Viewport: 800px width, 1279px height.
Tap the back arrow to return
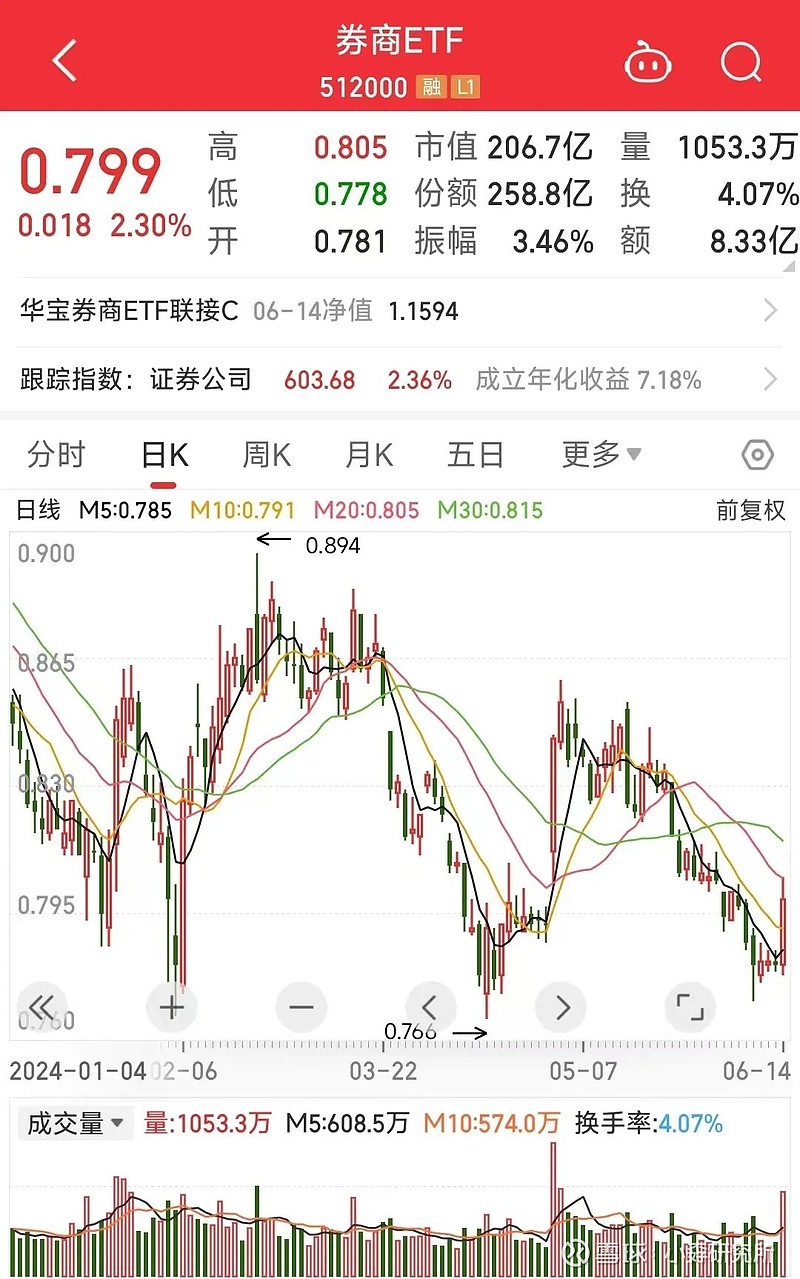point(64,60)
